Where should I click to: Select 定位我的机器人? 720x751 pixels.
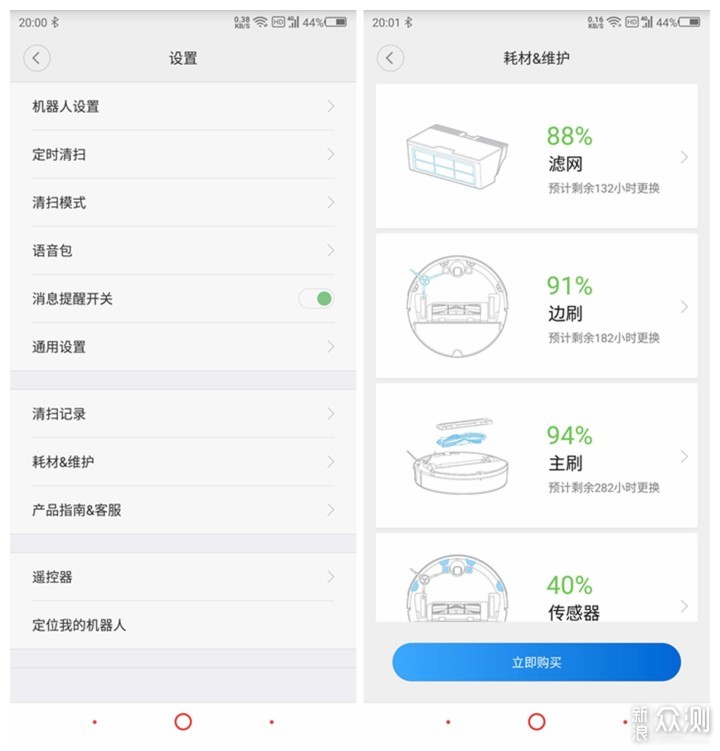click(x=182, y=625)
